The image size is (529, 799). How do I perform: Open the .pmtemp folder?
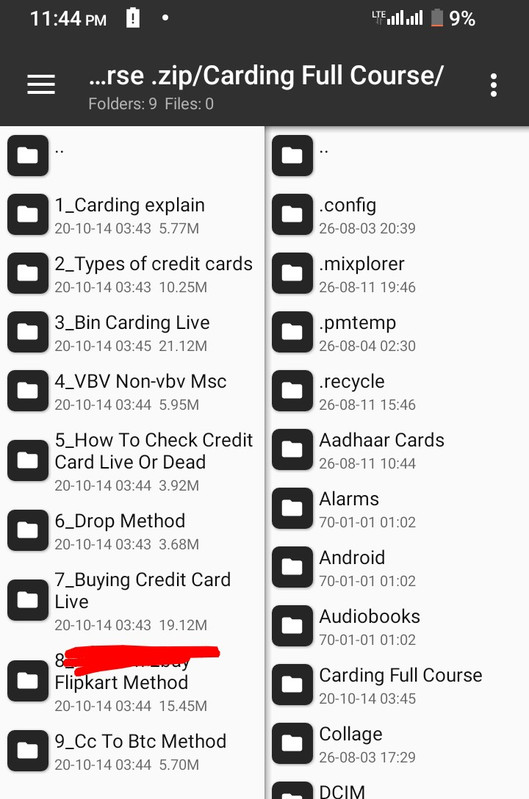tap(398, 332)
